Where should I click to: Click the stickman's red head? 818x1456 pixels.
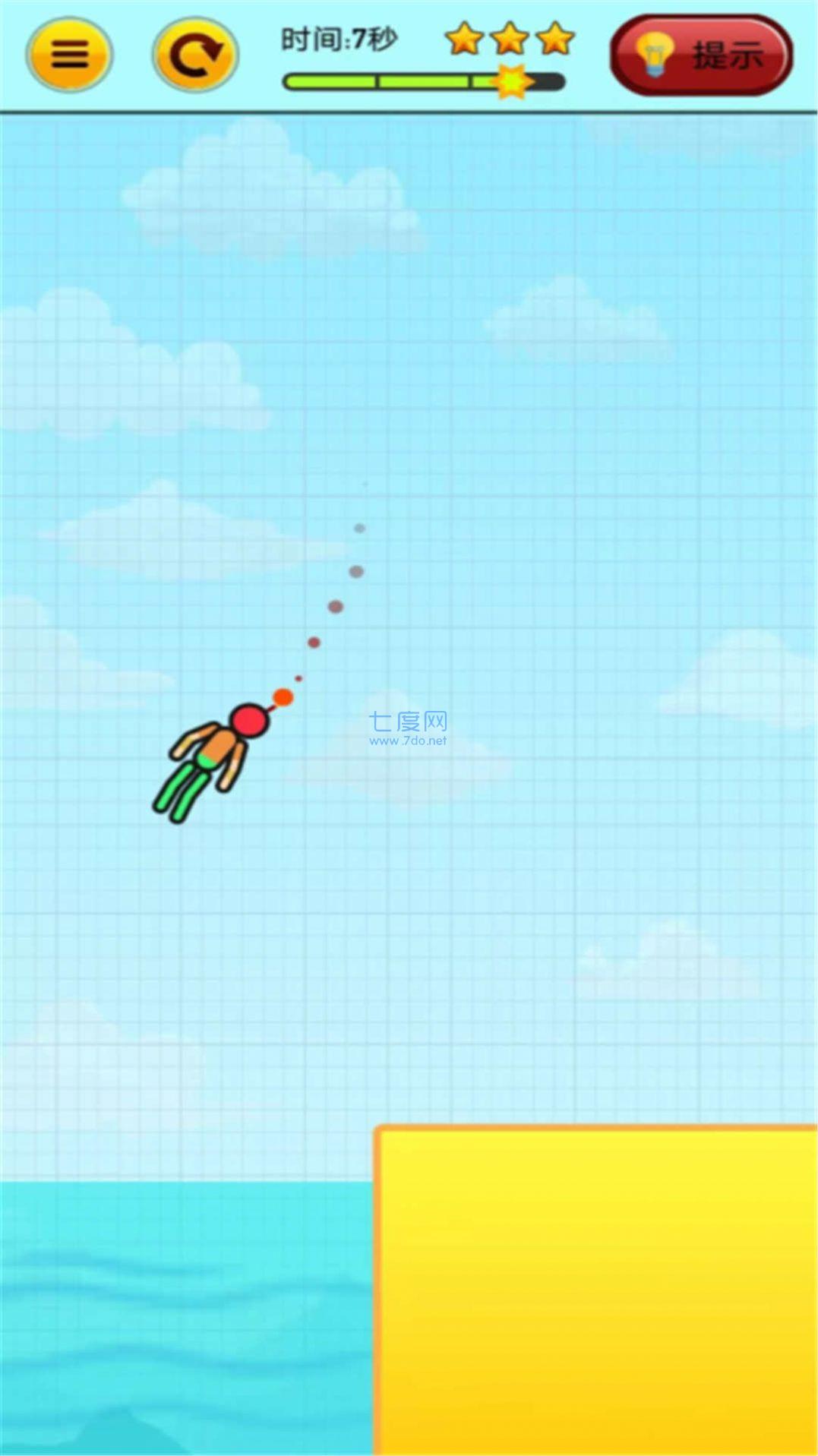(248, 722)
